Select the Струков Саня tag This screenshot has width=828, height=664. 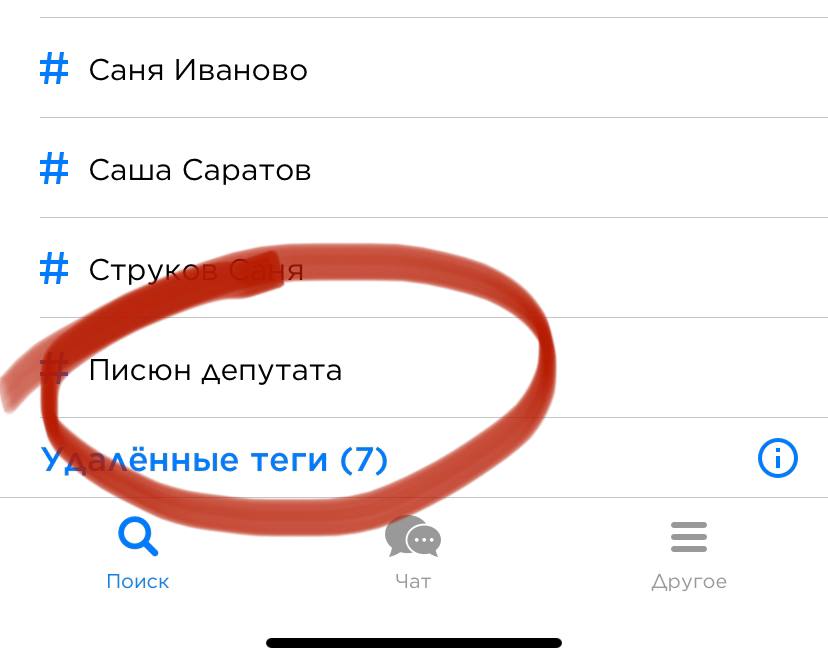pos(196,270)
